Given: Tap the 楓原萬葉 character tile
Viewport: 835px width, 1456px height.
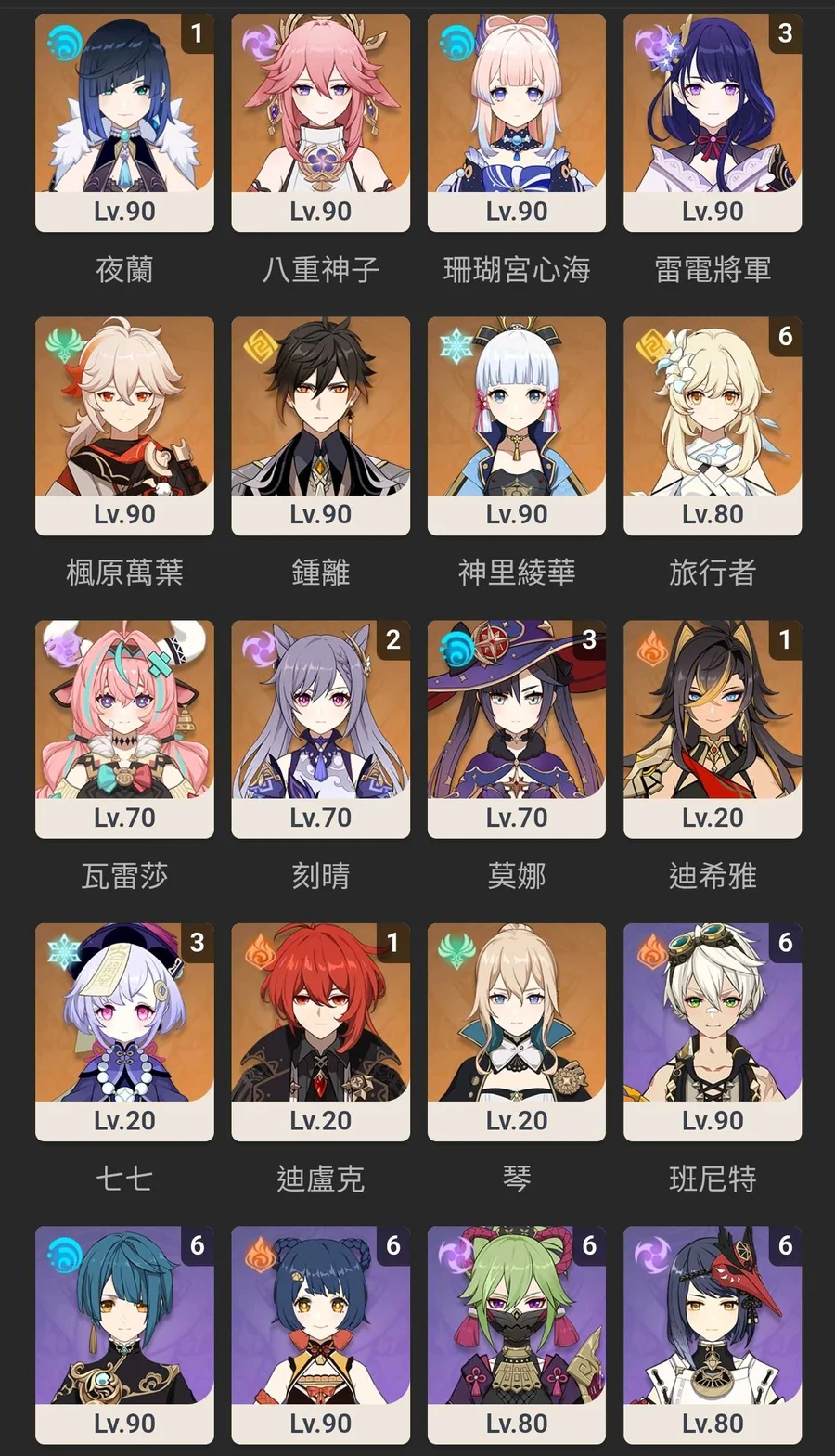Looking at the screenshot, I should tap(124, 424).
